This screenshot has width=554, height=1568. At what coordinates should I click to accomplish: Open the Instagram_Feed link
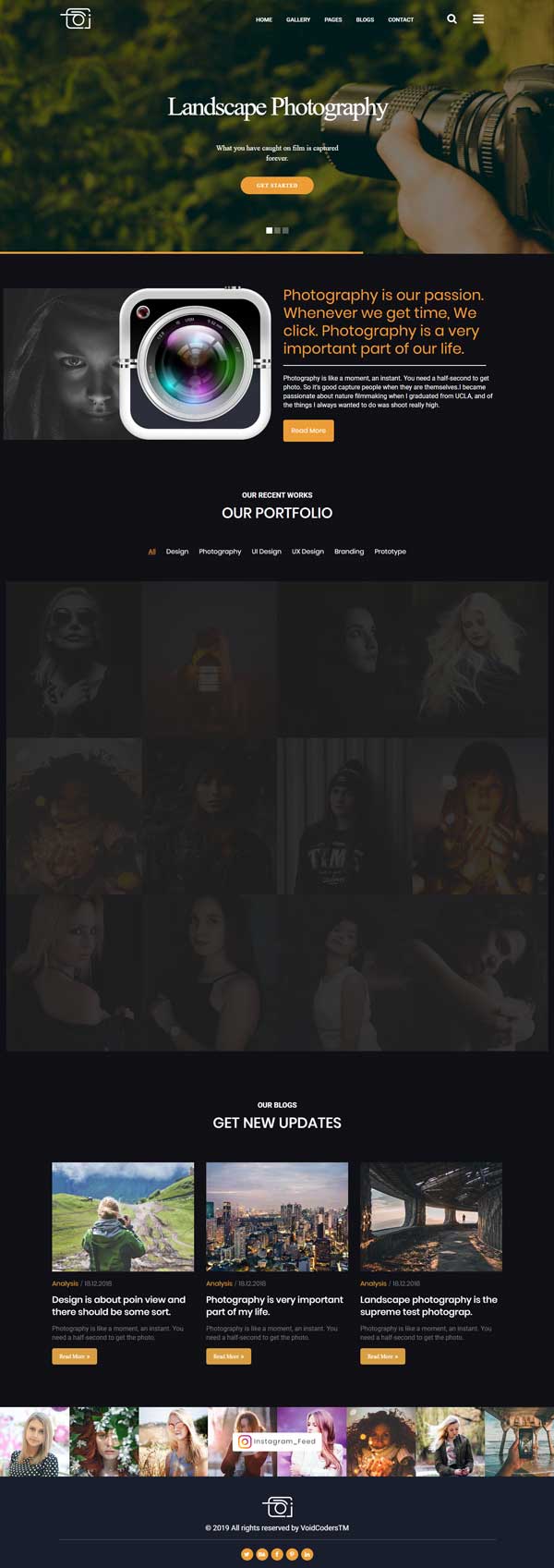point(278,1440)
